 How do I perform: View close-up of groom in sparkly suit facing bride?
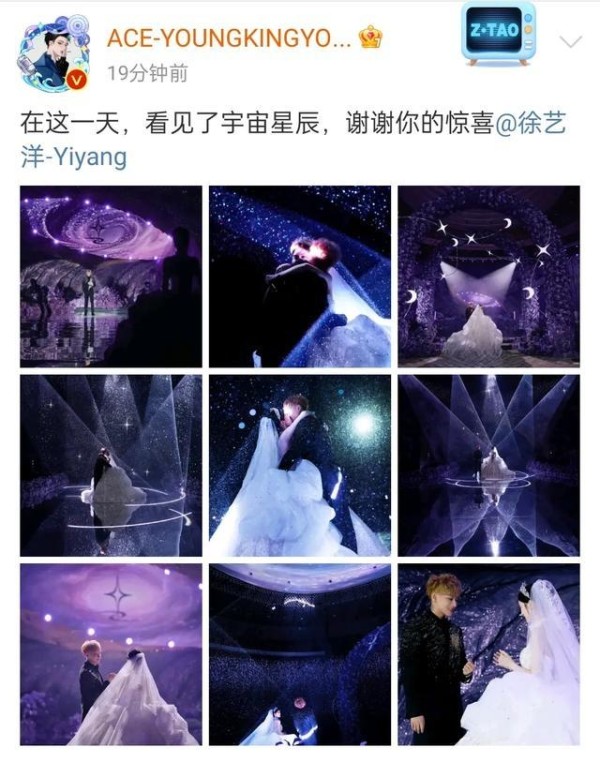point(488,654)
